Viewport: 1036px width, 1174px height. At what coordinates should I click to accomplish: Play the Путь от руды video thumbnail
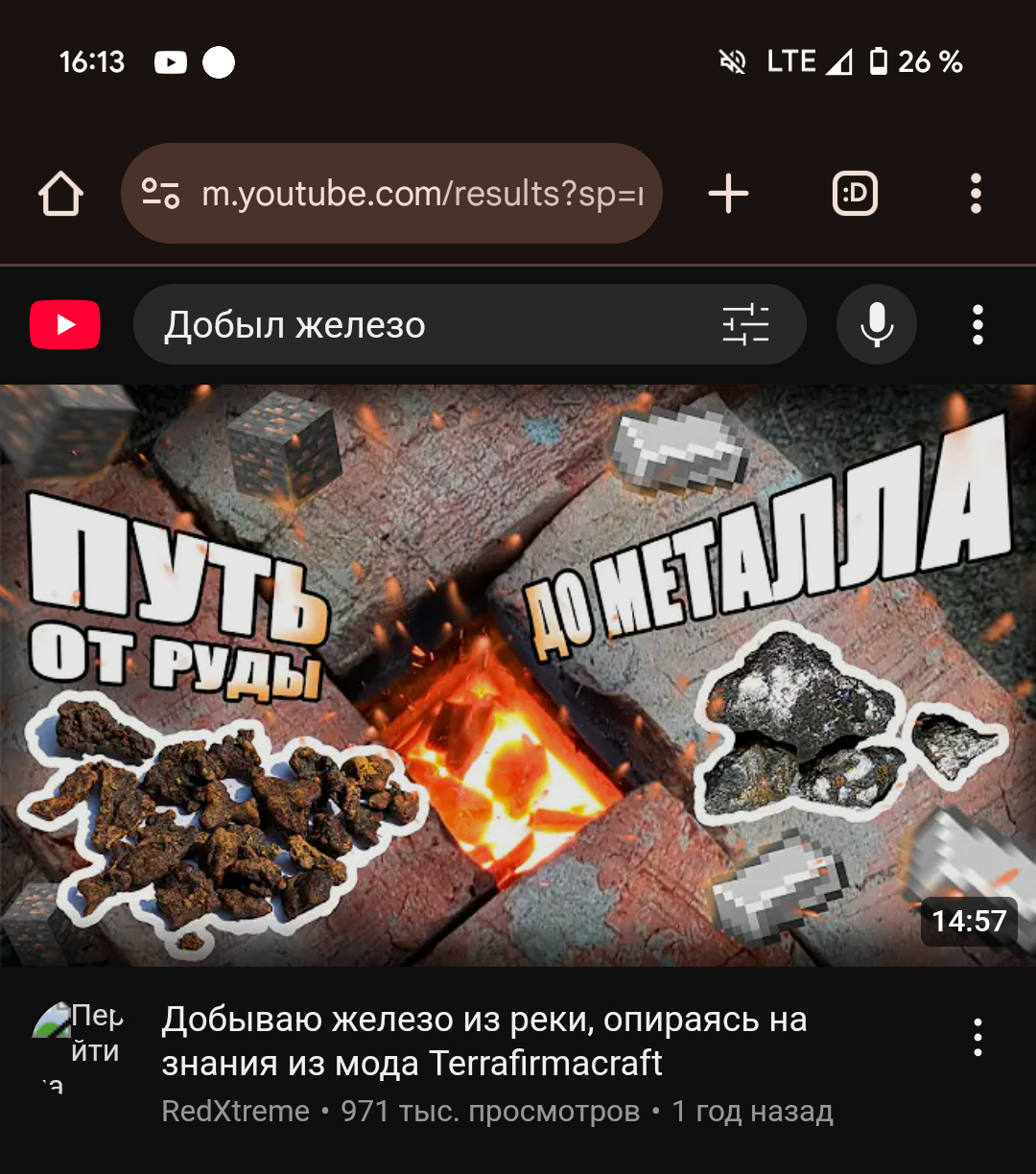tap(518, 675)
